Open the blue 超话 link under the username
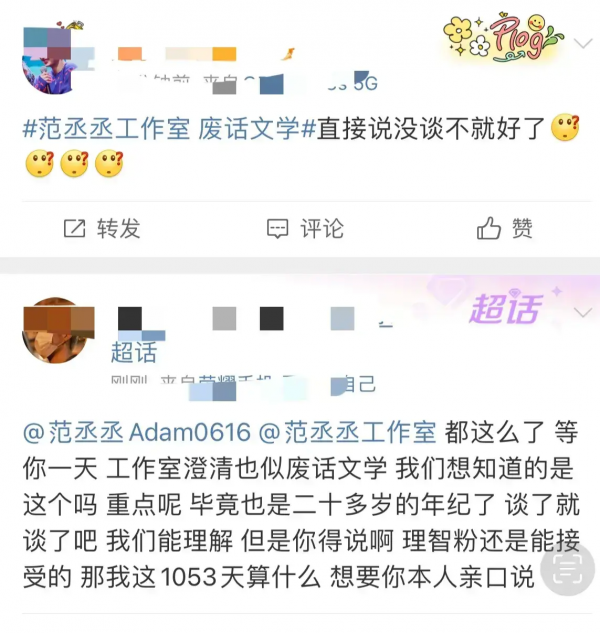The image size is (600, 633). (x=133, y=352)
